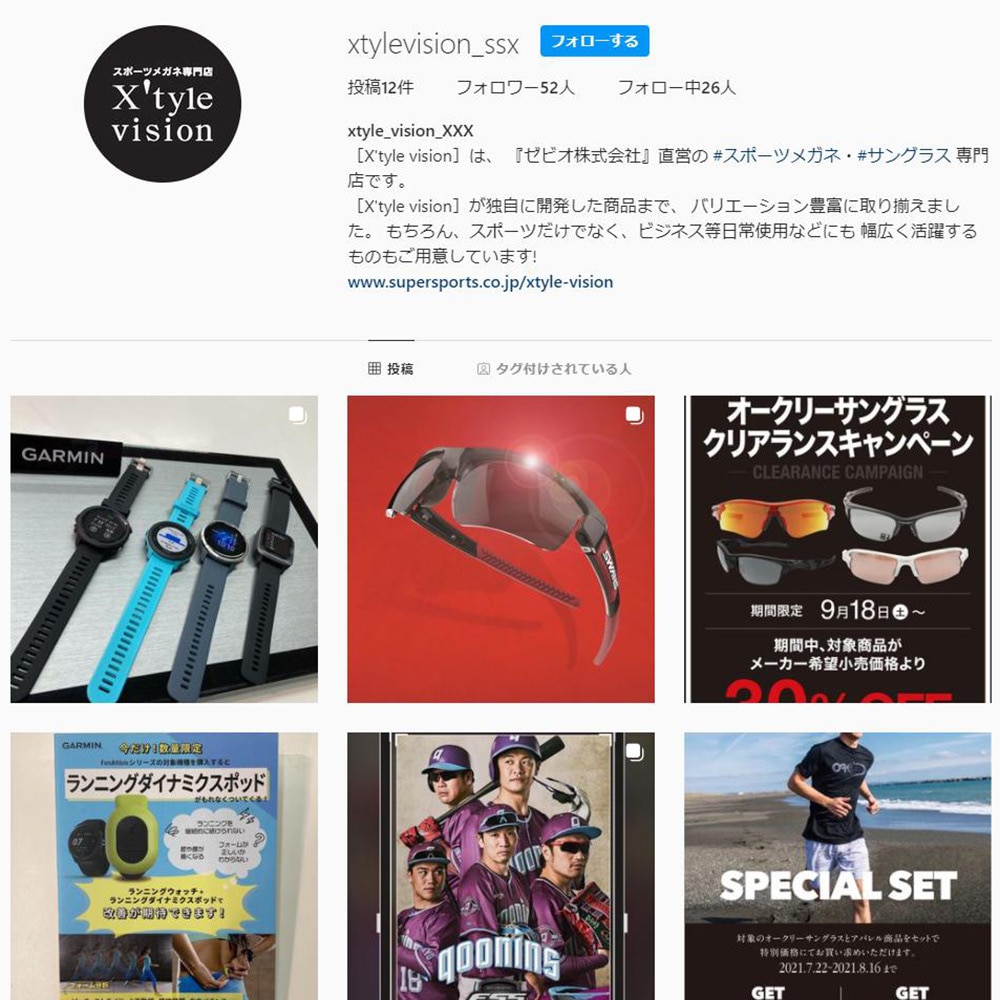View the フォロワー52人 followers list
Image resolution: width=1000 pixels, height=1000 pixels.
click(x=515, y=88)
